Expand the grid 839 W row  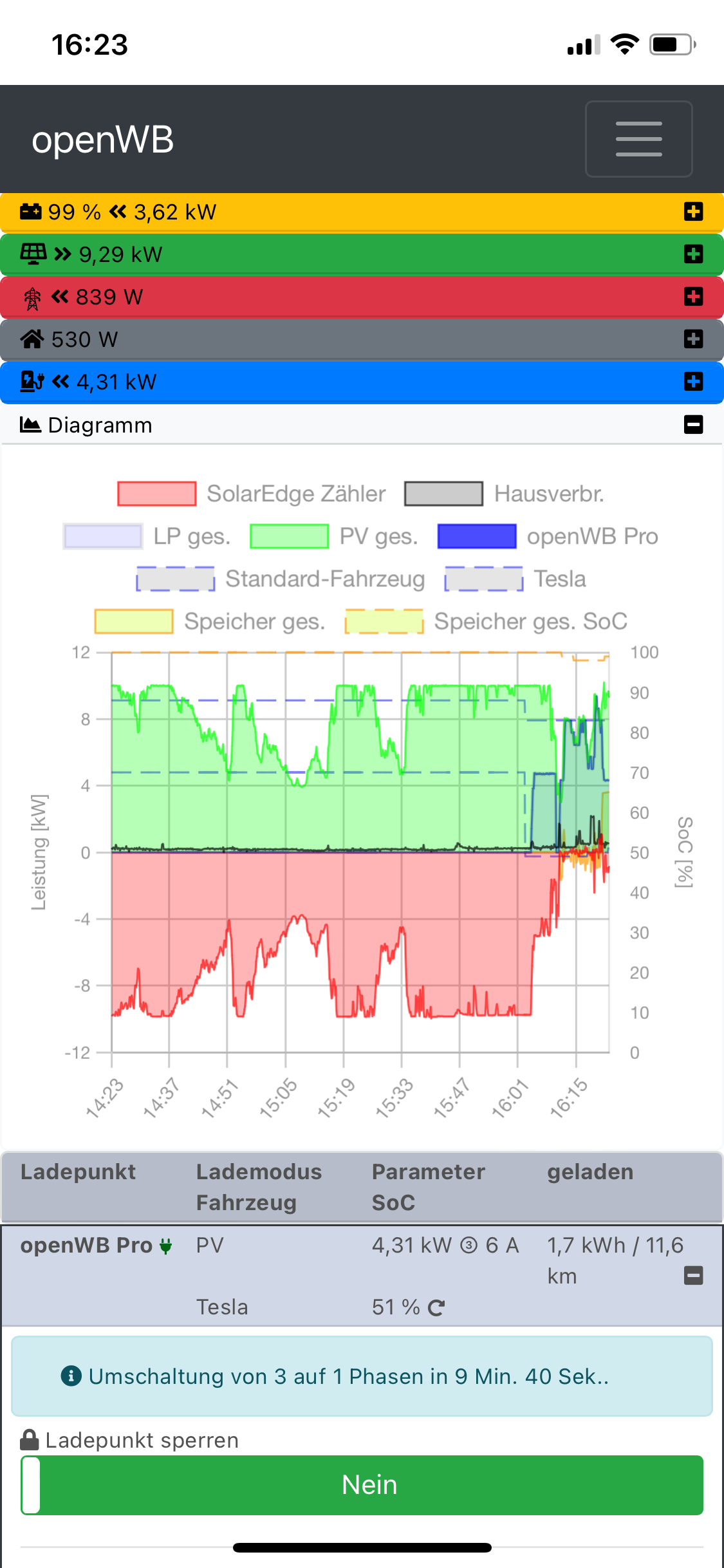click(x=693, y=297)
